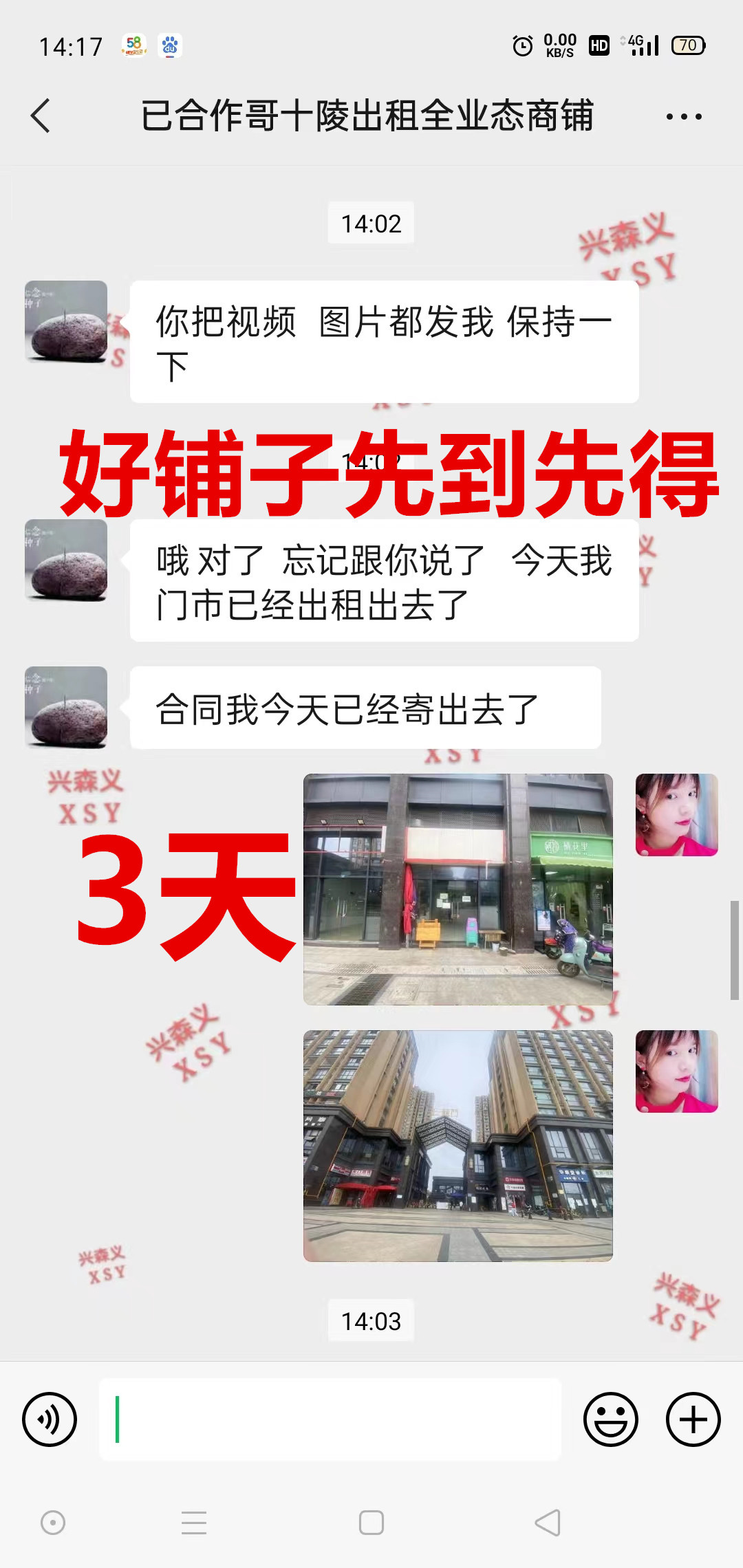Screen dimensions: 743x1568
Task: Open my own avatar next to storefront photo
Action: coord(676,815)
